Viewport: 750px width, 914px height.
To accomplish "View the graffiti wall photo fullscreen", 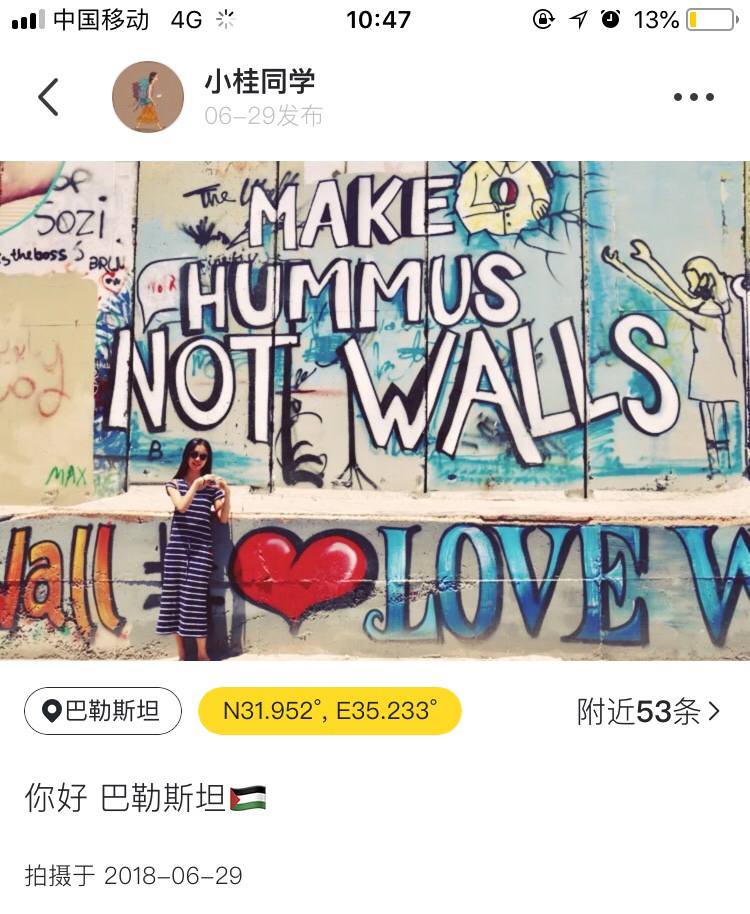I will pyautogui.click(x=375, y=410).
